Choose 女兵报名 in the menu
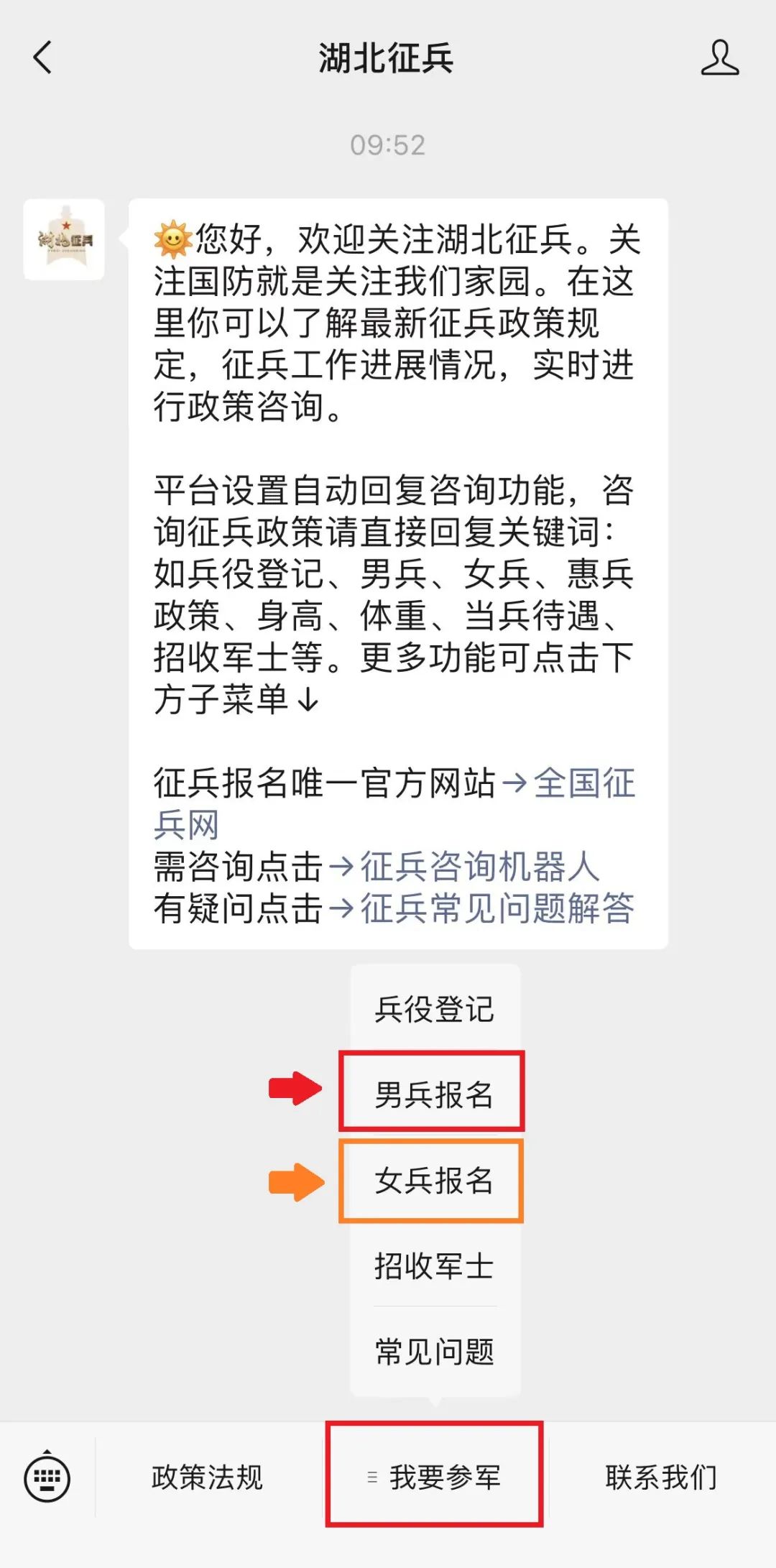 click(433, 1180)
